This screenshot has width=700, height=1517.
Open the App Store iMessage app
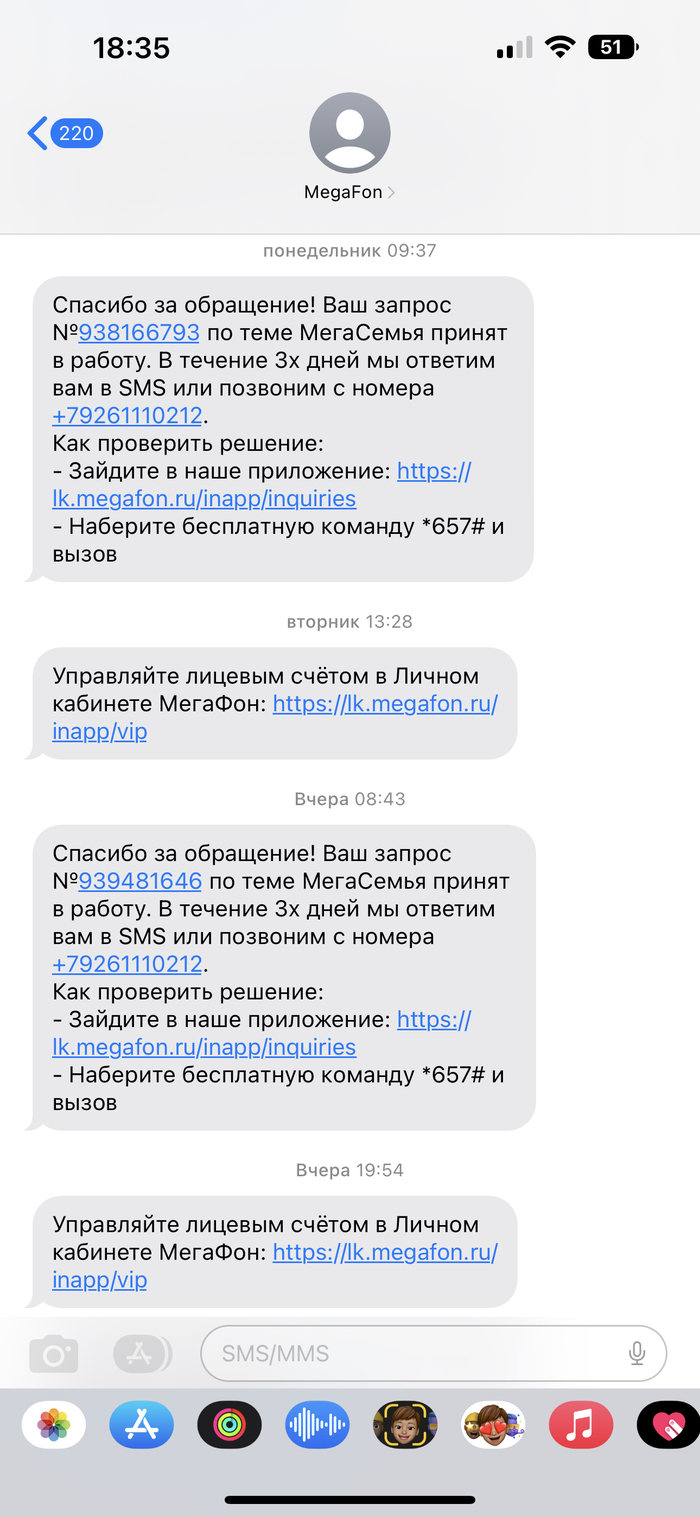pos(141,1425)
